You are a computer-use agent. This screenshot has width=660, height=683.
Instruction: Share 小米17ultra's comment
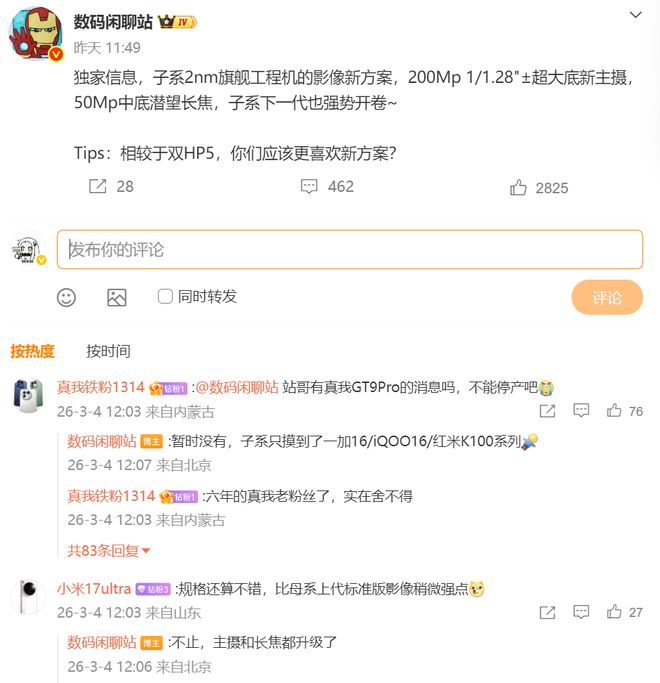click(547, 612)
